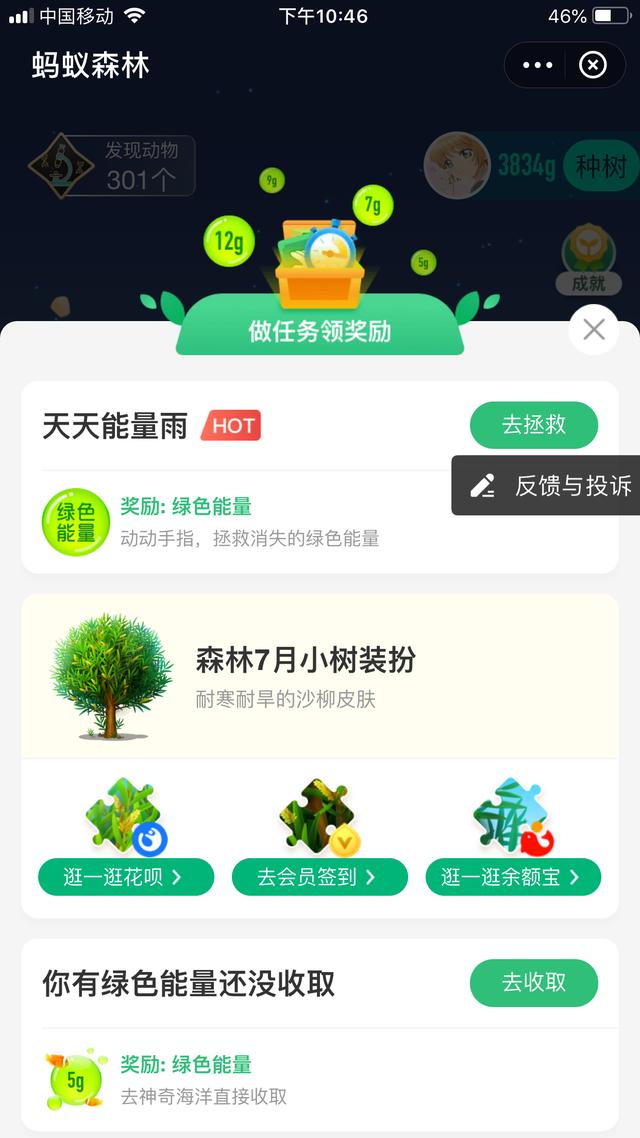Close the Ant Forest mini program

[593, 66]
